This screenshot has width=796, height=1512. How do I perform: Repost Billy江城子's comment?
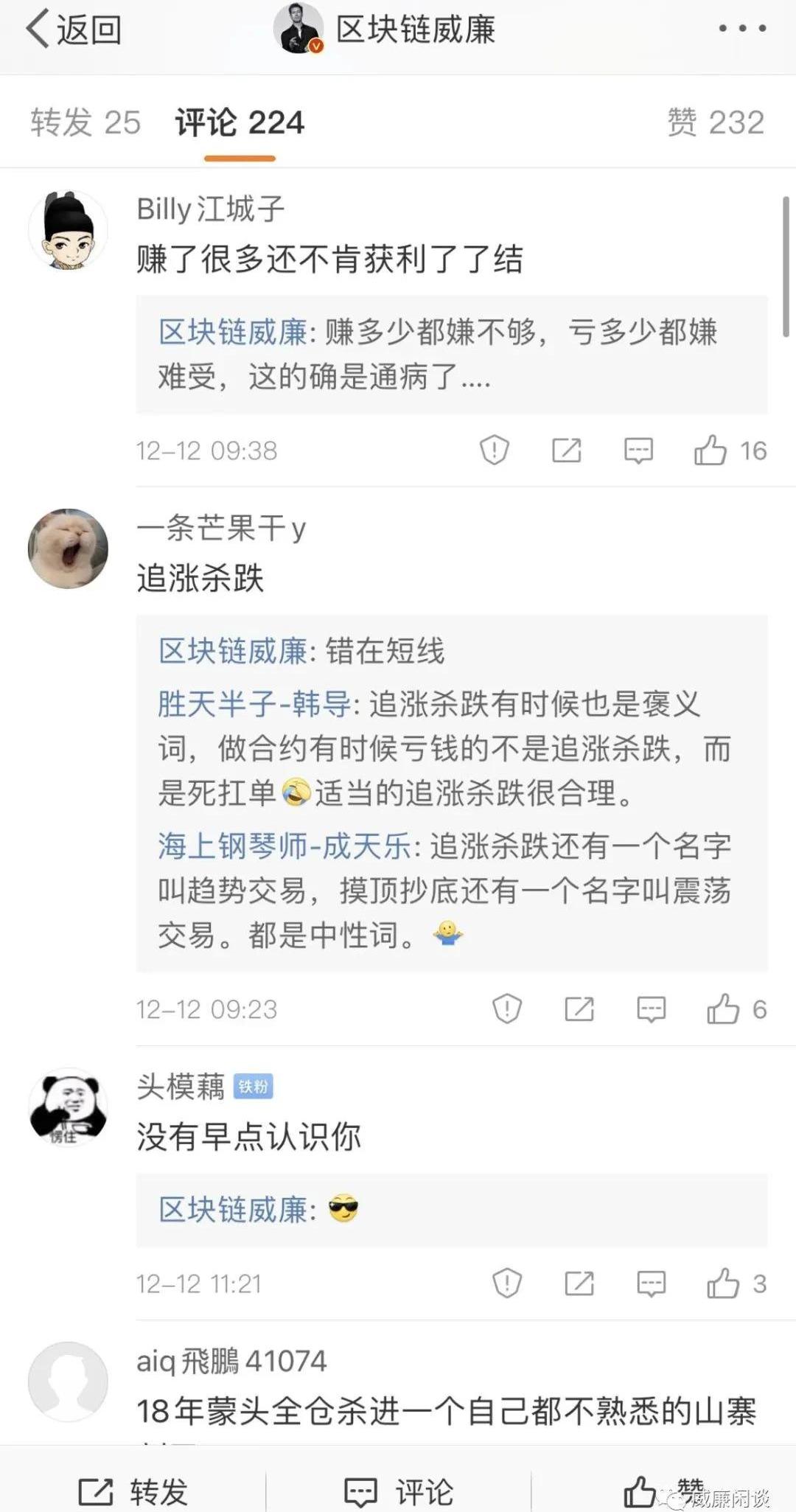point(567,450)
